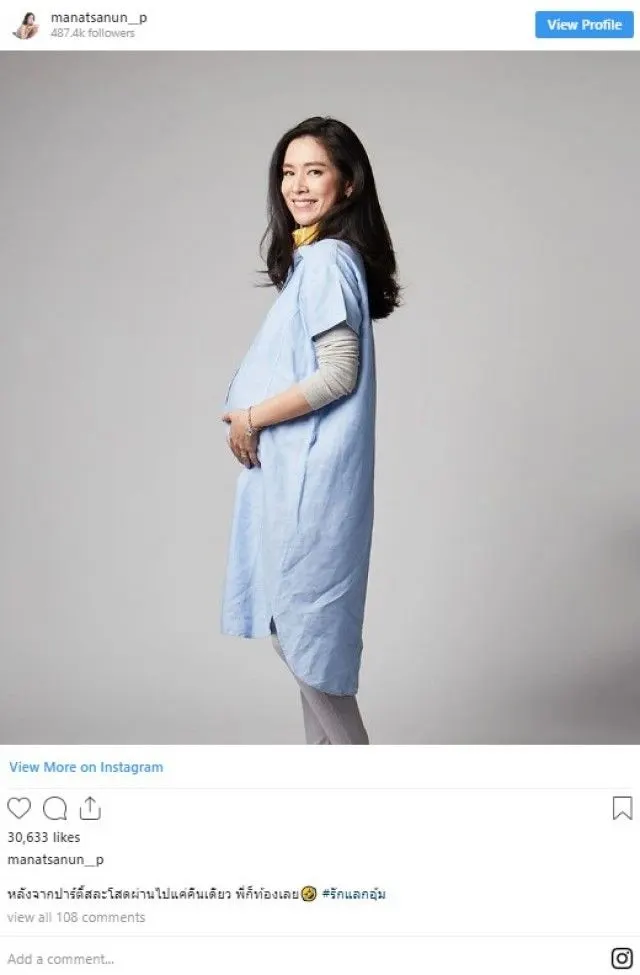
Task: Tap the View Profile button
Action: point(584,24)
